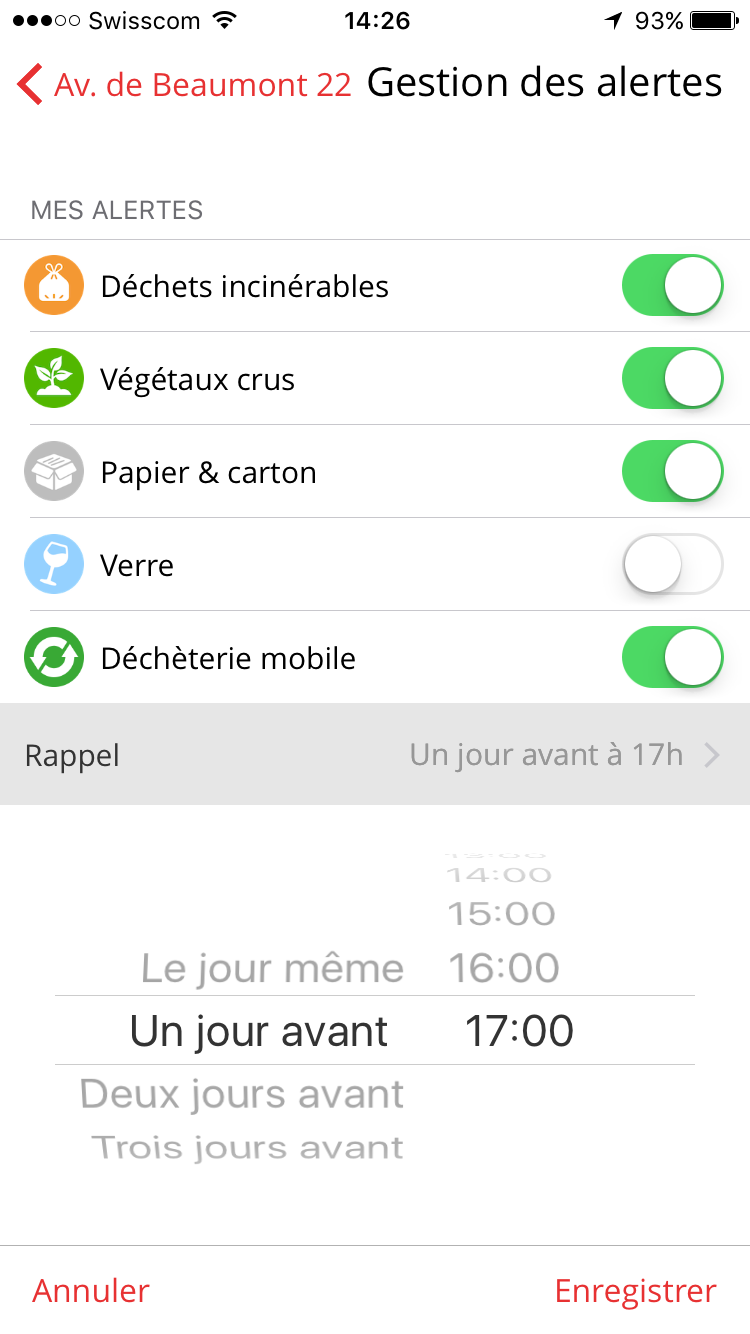Select Le jour même in the picker
Image resolution: width=750 pixels, height=1334 pixels.
[x=272, y=968]
